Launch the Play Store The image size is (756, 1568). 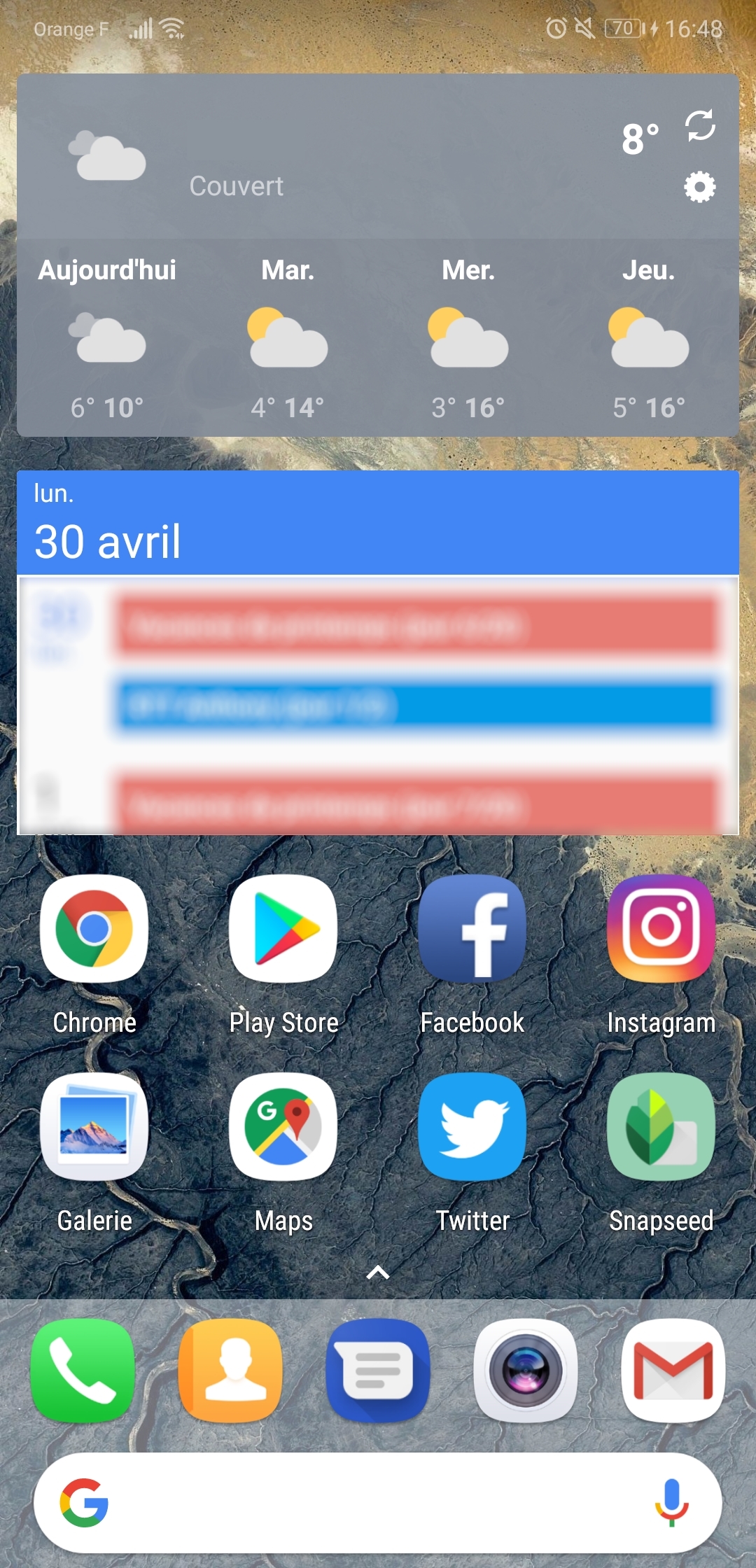click(x=283, y=929)
